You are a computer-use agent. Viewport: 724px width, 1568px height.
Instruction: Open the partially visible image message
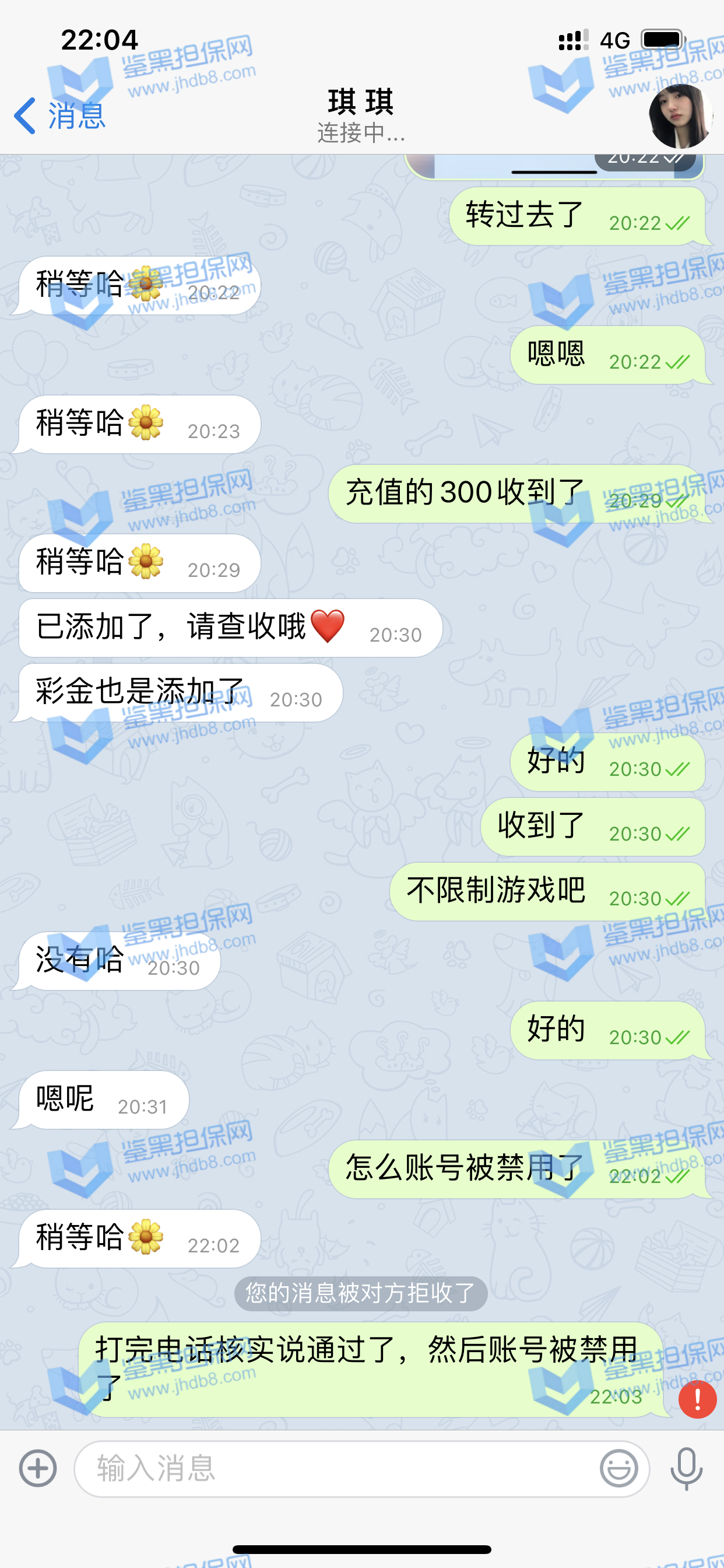[553, 166]
